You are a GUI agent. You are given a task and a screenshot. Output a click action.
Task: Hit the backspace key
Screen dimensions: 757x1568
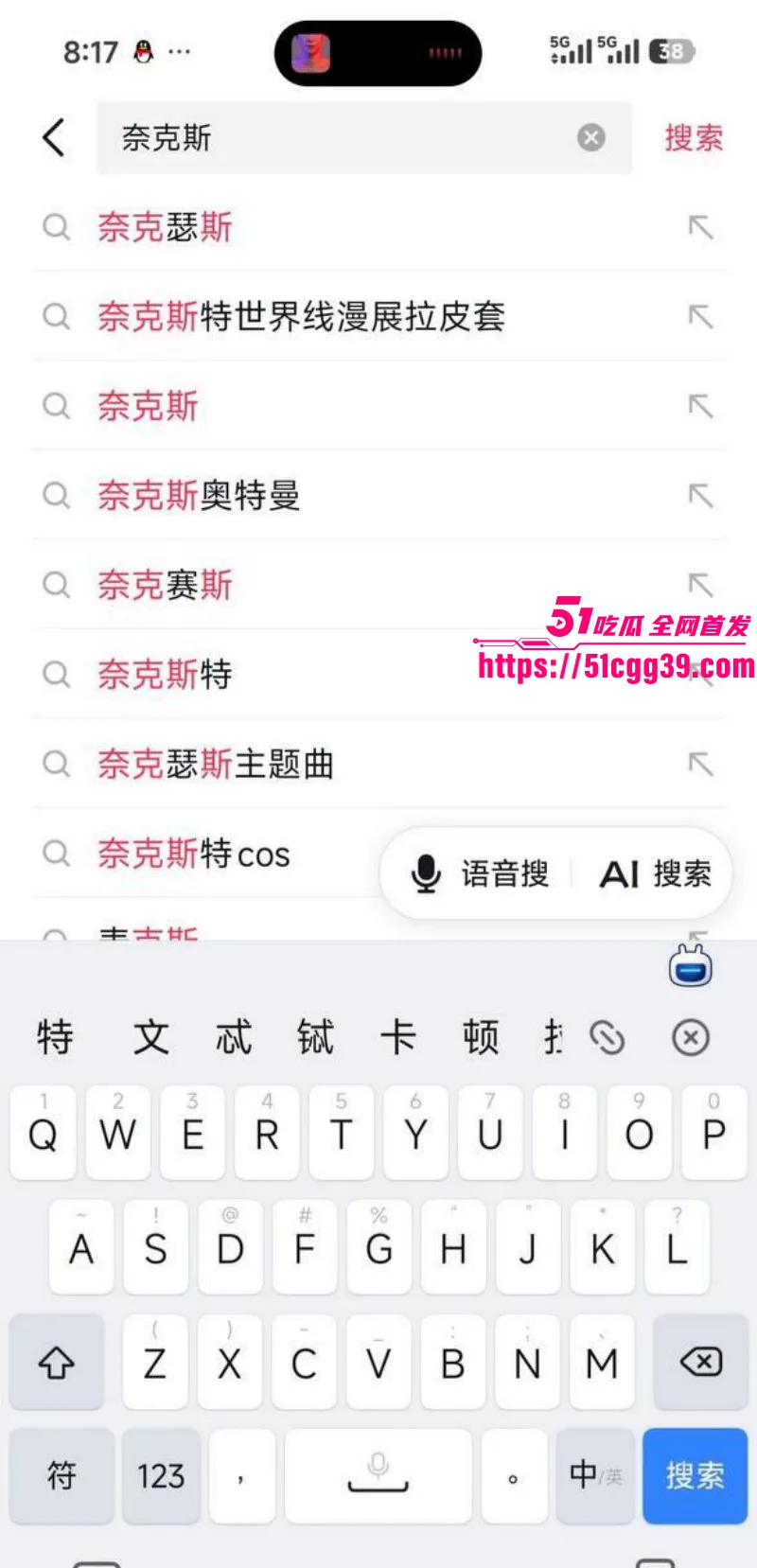point(701,1363)
